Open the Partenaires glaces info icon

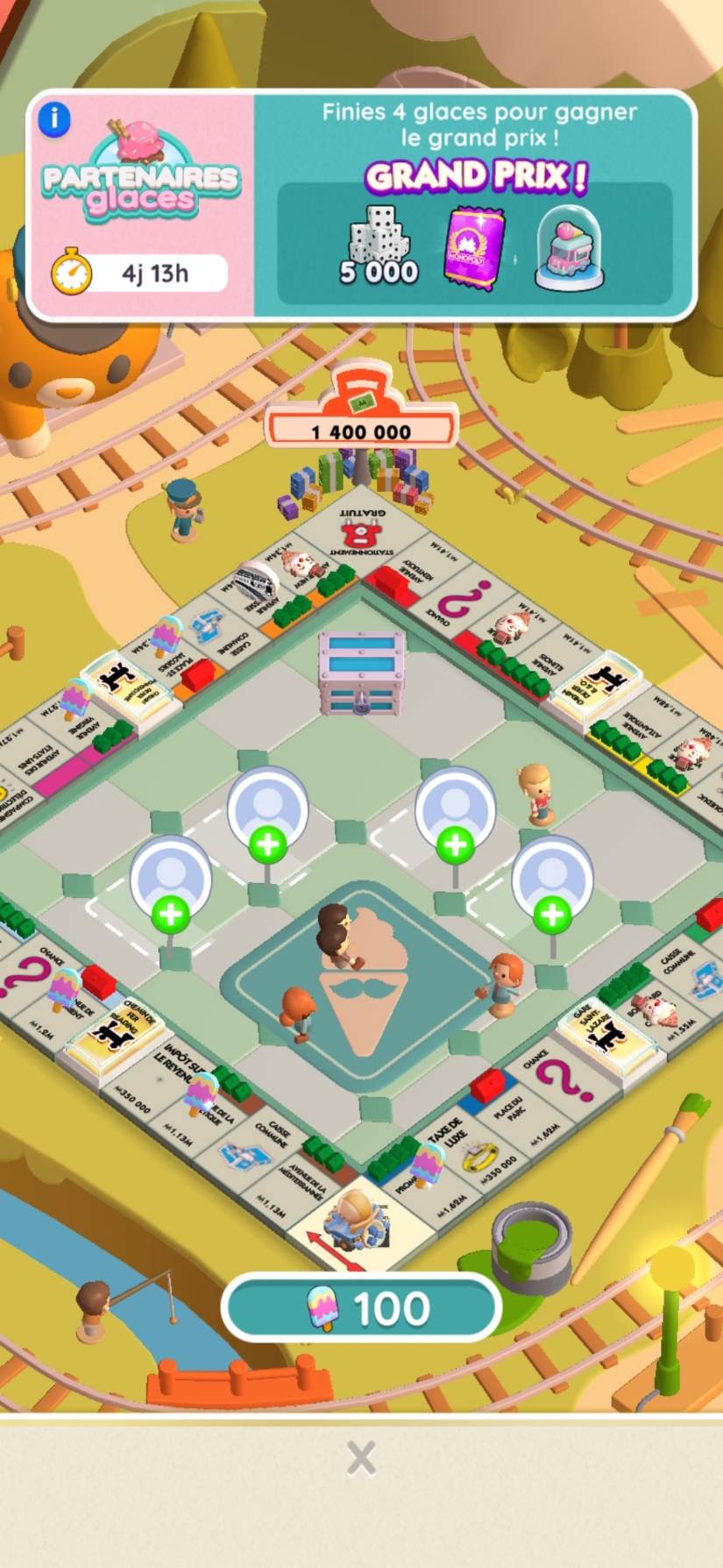point(54,118)
